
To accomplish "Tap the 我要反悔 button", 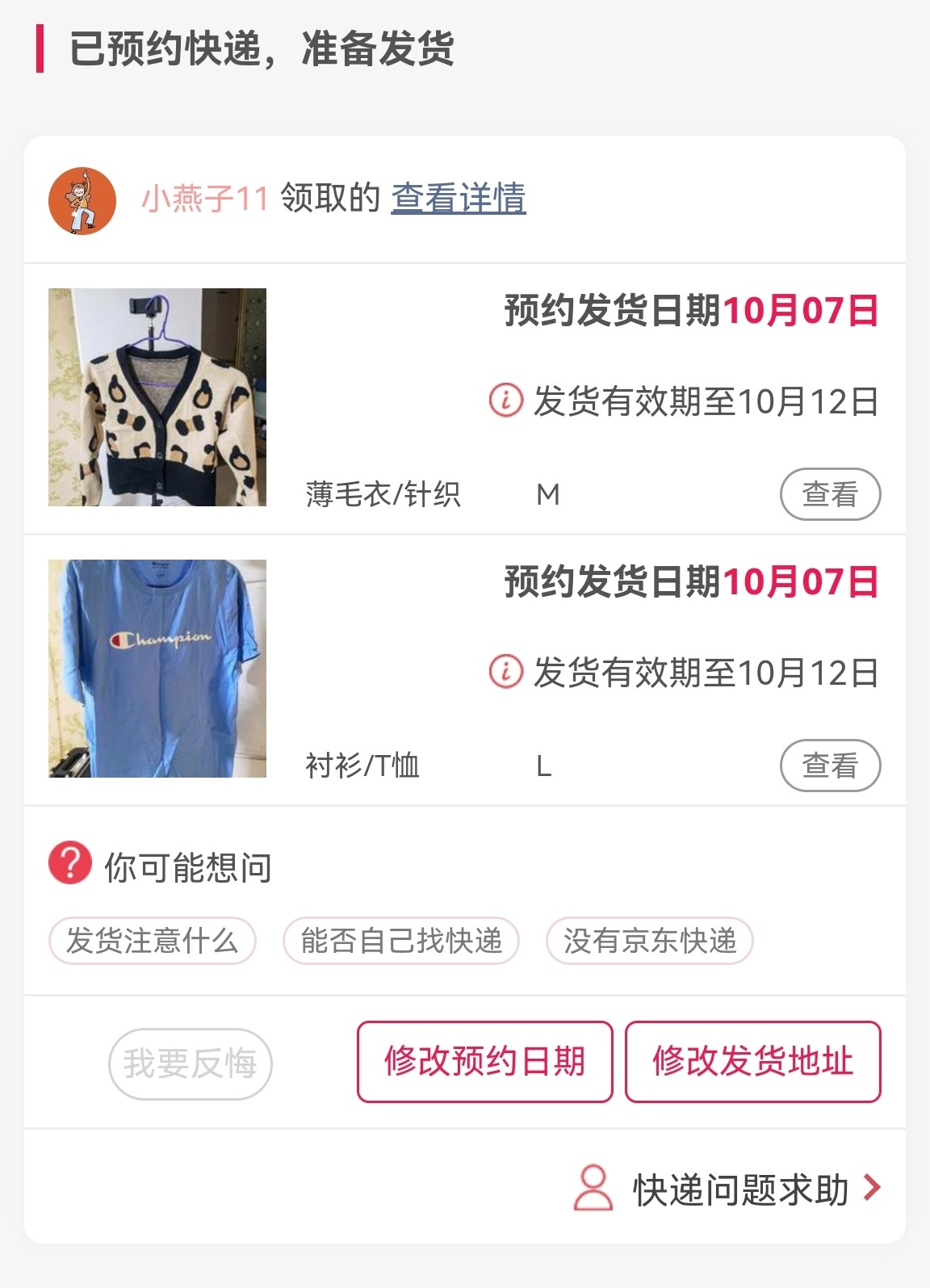I will click(x=191, y=1064).
